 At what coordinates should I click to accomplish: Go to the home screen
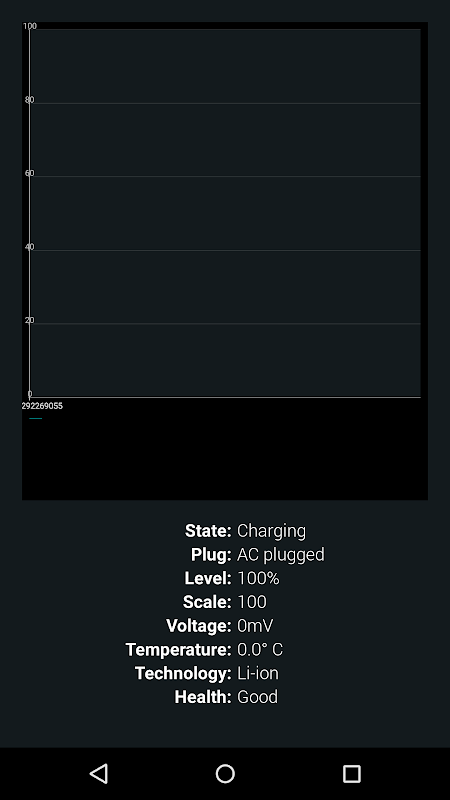[225, 773]
